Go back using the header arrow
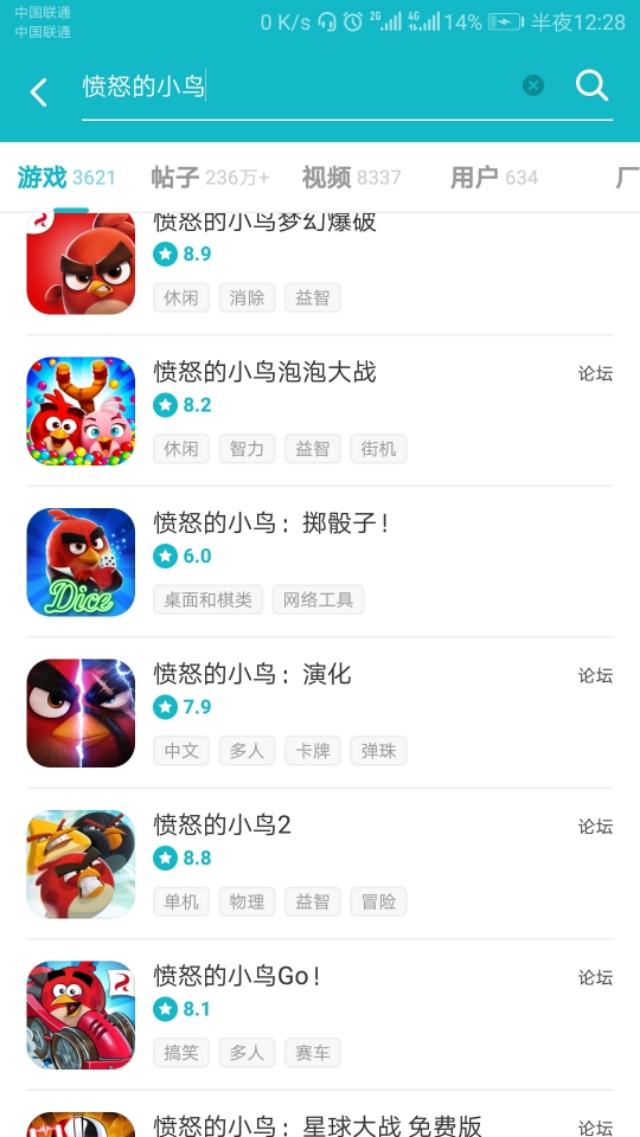The image size is (640, 1137). [x=39, y=92]
